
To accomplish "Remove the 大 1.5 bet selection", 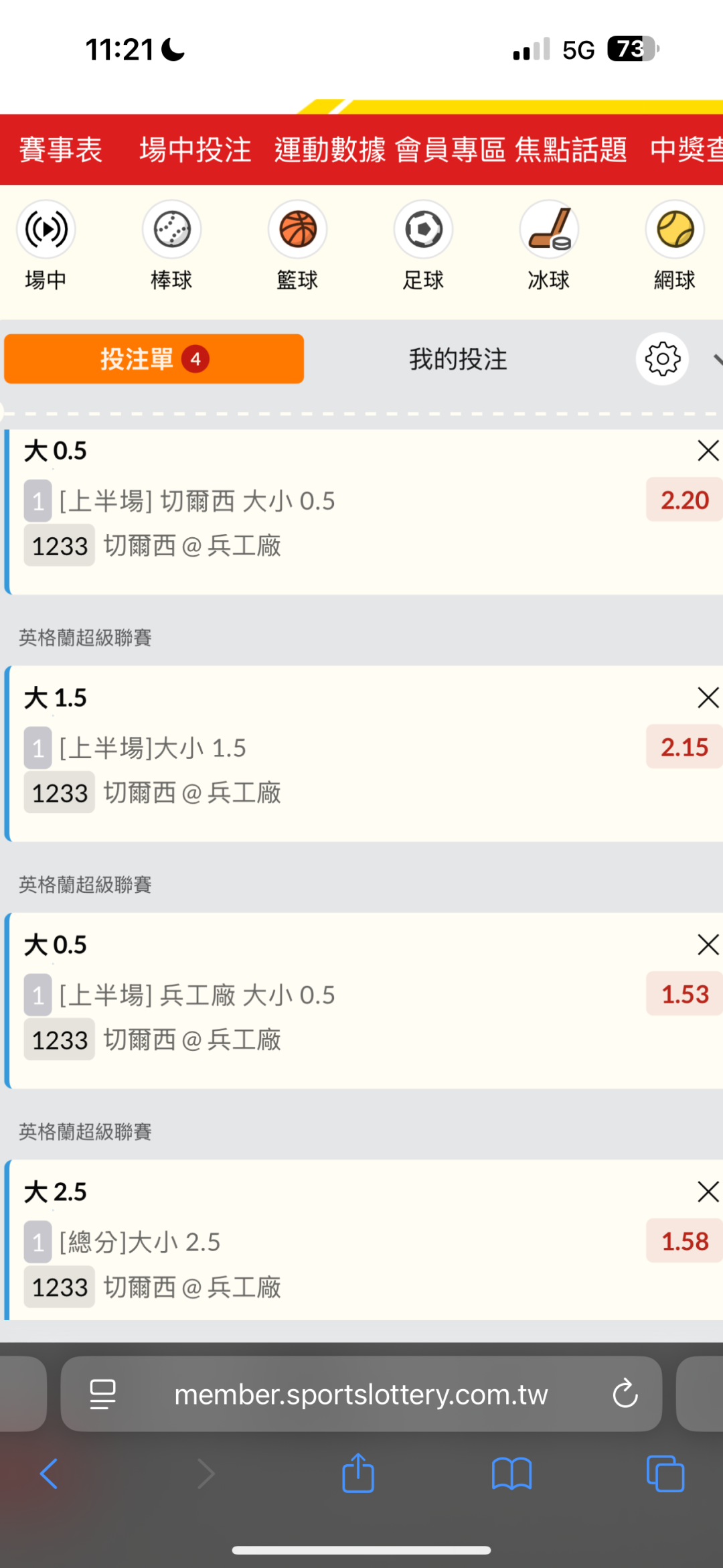I will (x=708, y=698).
